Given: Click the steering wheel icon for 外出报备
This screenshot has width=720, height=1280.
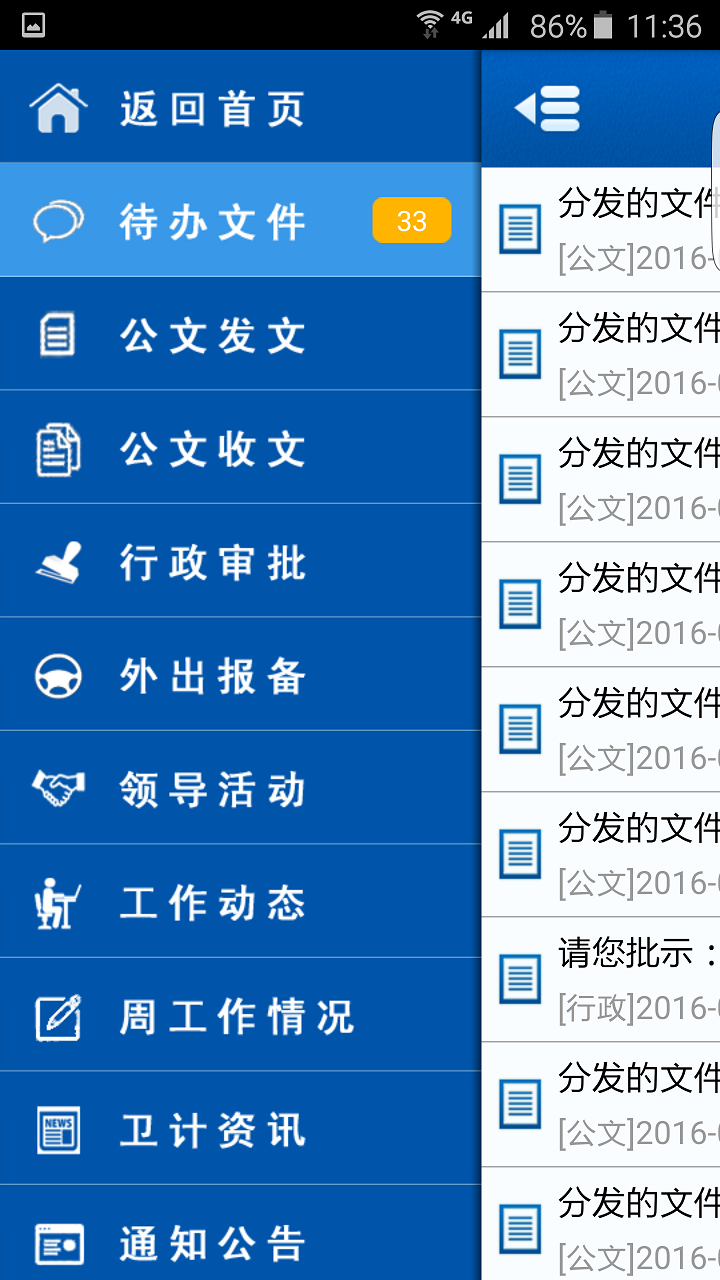Looking at the screenshot, I should click(57, 675).
